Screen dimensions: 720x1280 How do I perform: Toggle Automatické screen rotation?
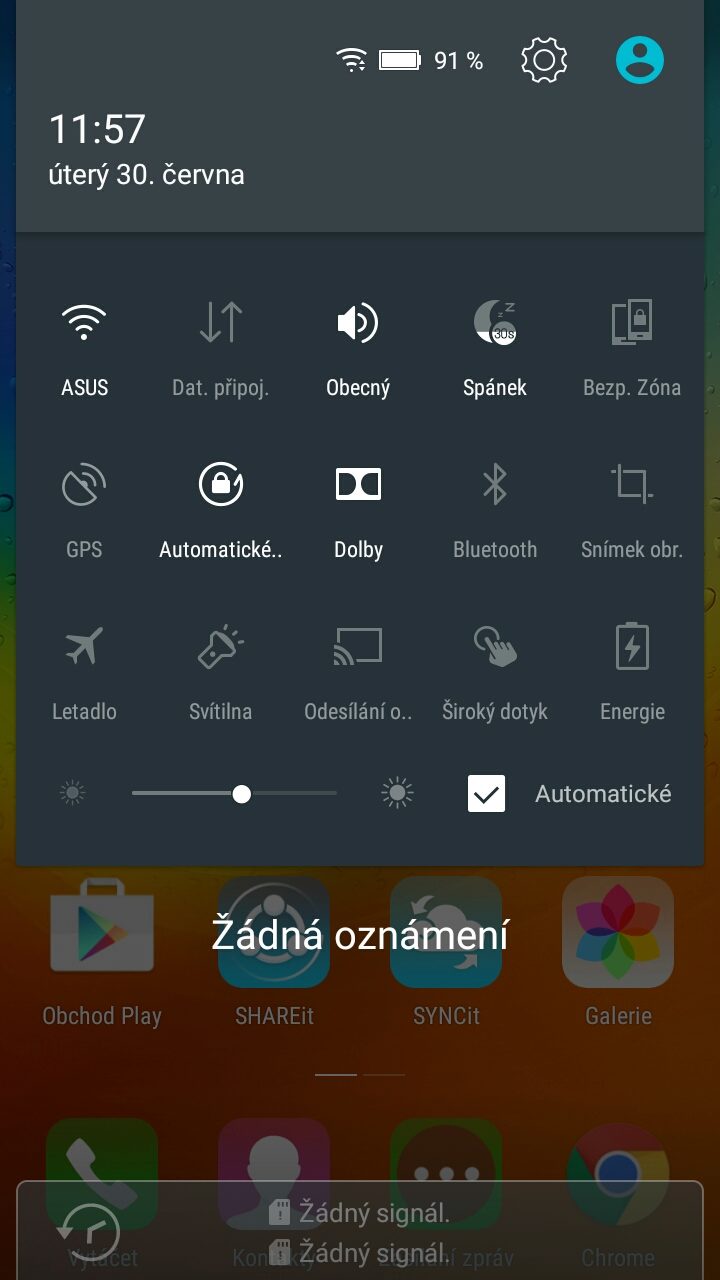(220, 507)
